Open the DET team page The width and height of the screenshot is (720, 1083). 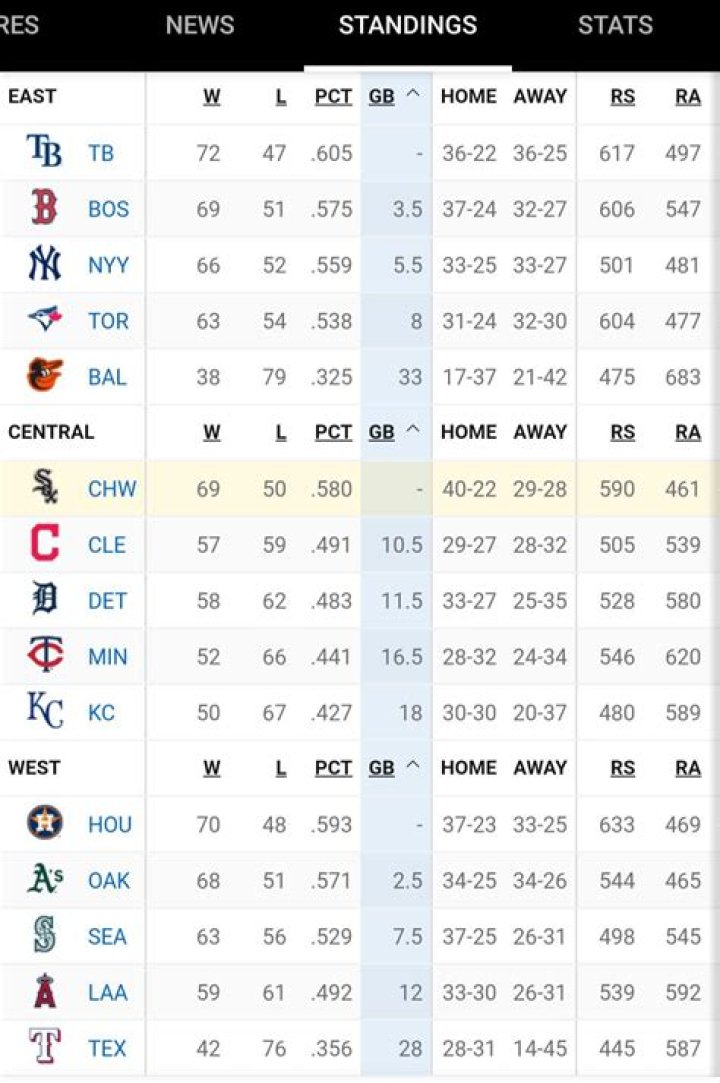106,601
